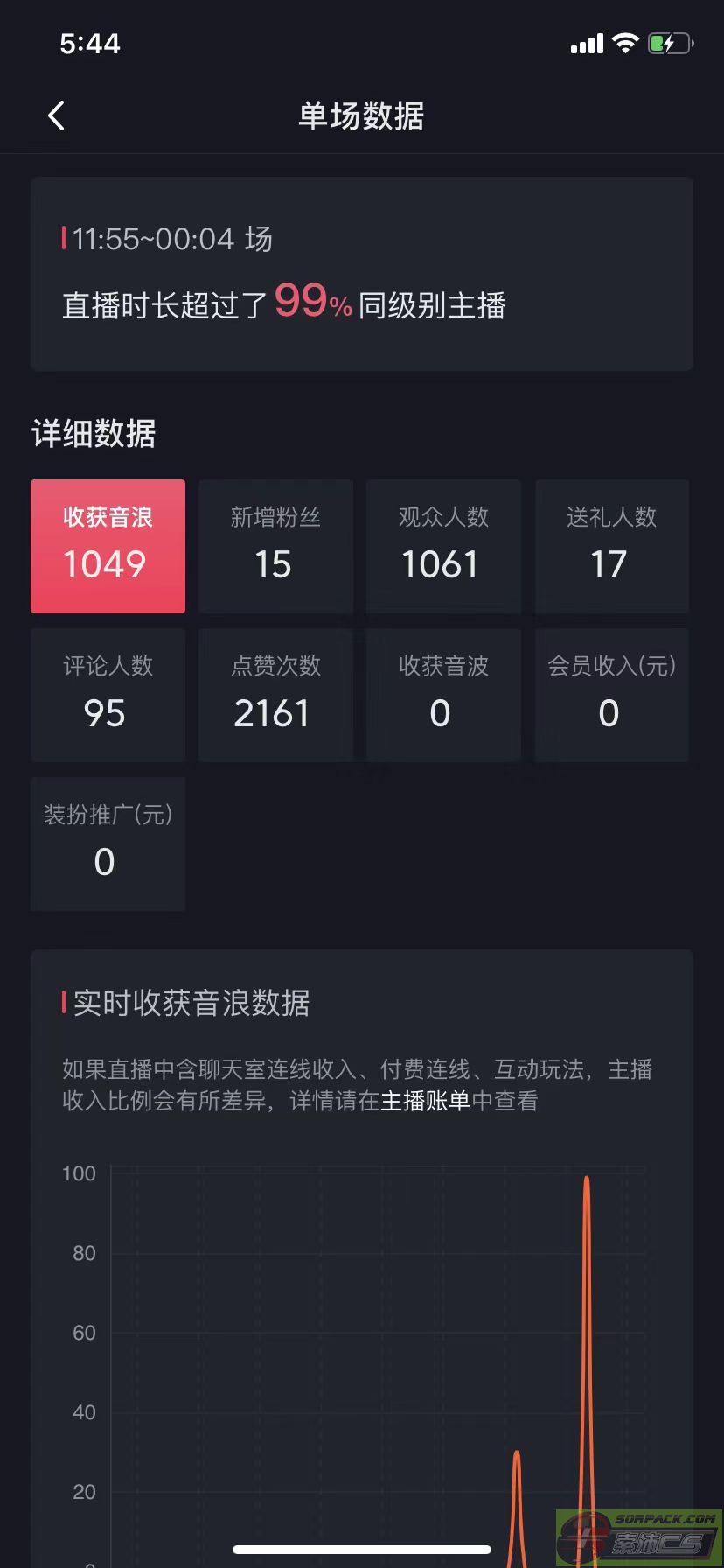Select the 评论人数 stat card

coord(108,694)
